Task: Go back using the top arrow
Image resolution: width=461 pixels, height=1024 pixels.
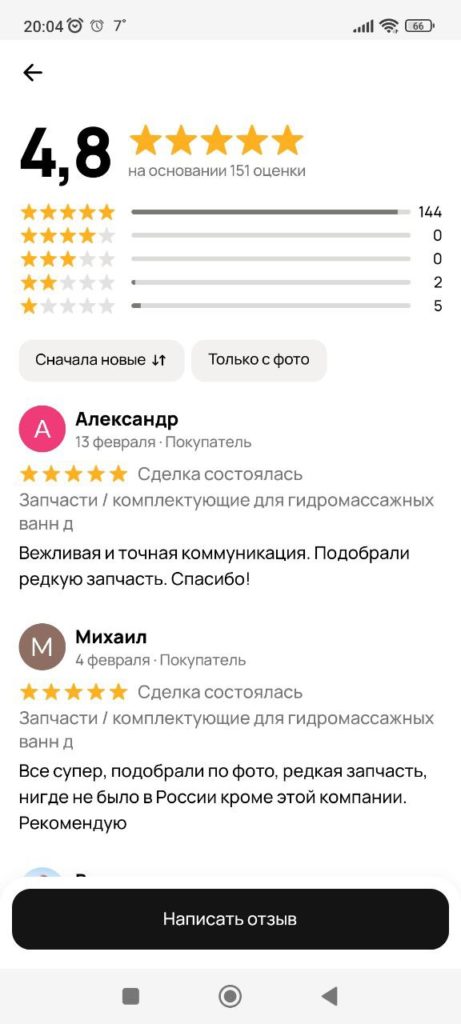Action: (33, 72)
